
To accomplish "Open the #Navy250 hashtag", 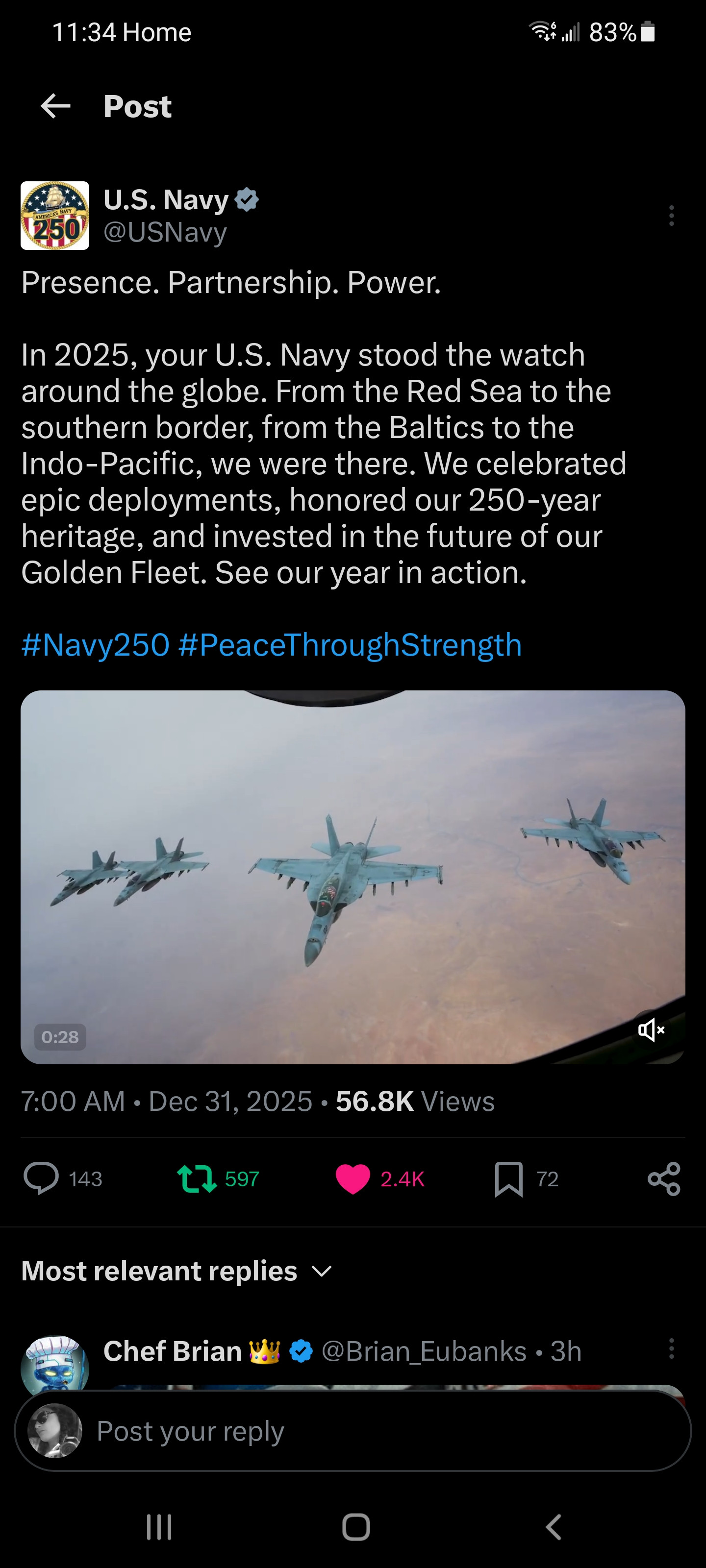I will click(96, 645).
